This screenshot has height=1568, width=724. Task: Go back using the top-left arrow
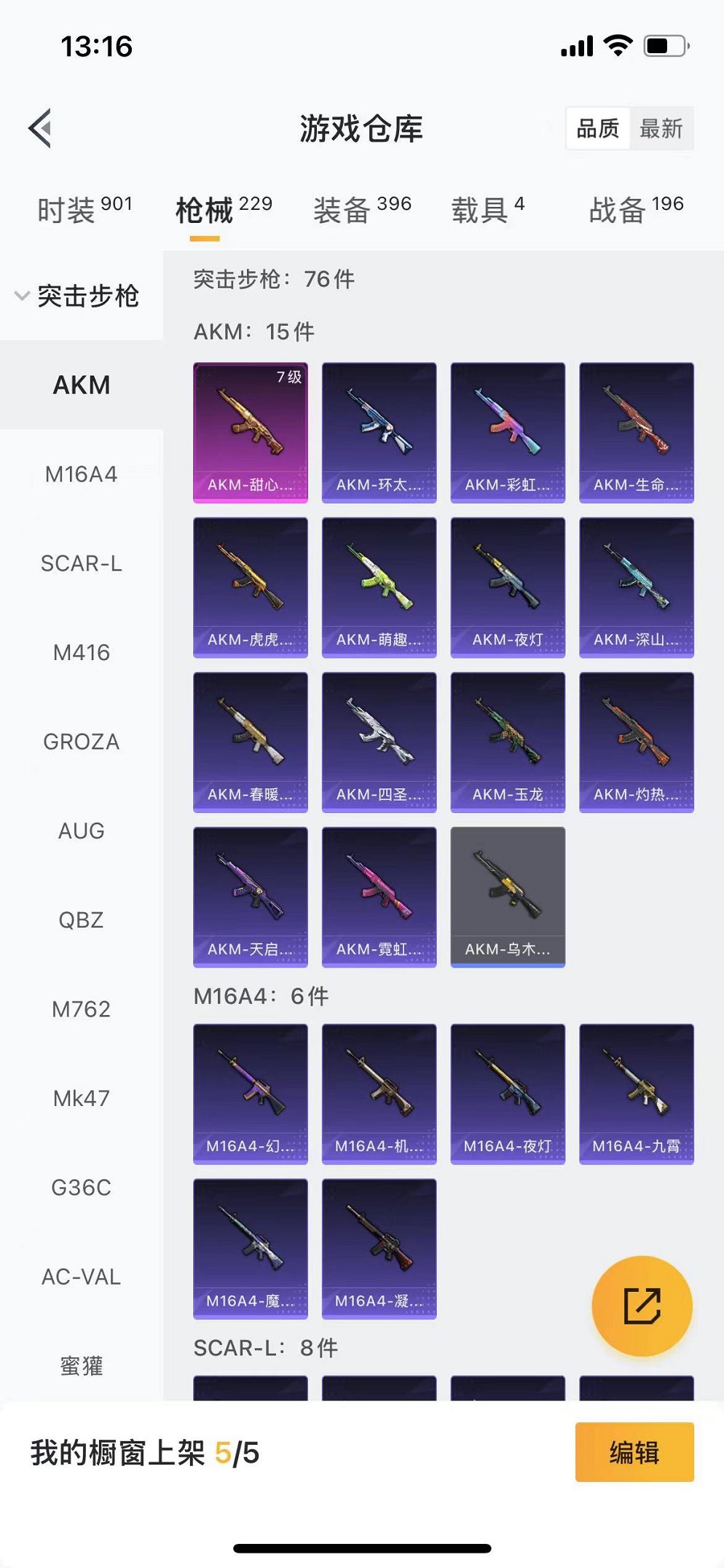(41, 128)
